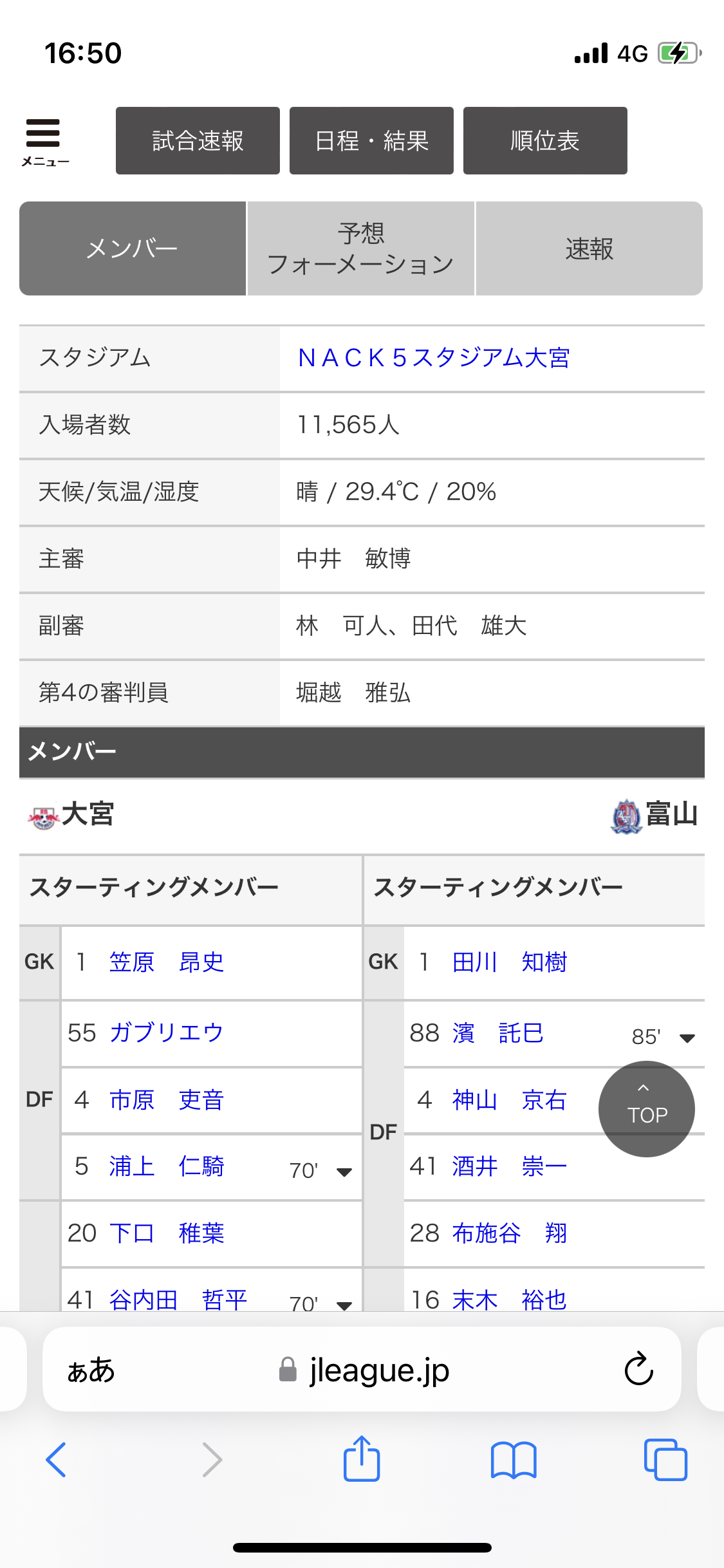This screenshot has width=724, height=1568.
Task: Open the Safari share sheet
Action: [362, 1459]
